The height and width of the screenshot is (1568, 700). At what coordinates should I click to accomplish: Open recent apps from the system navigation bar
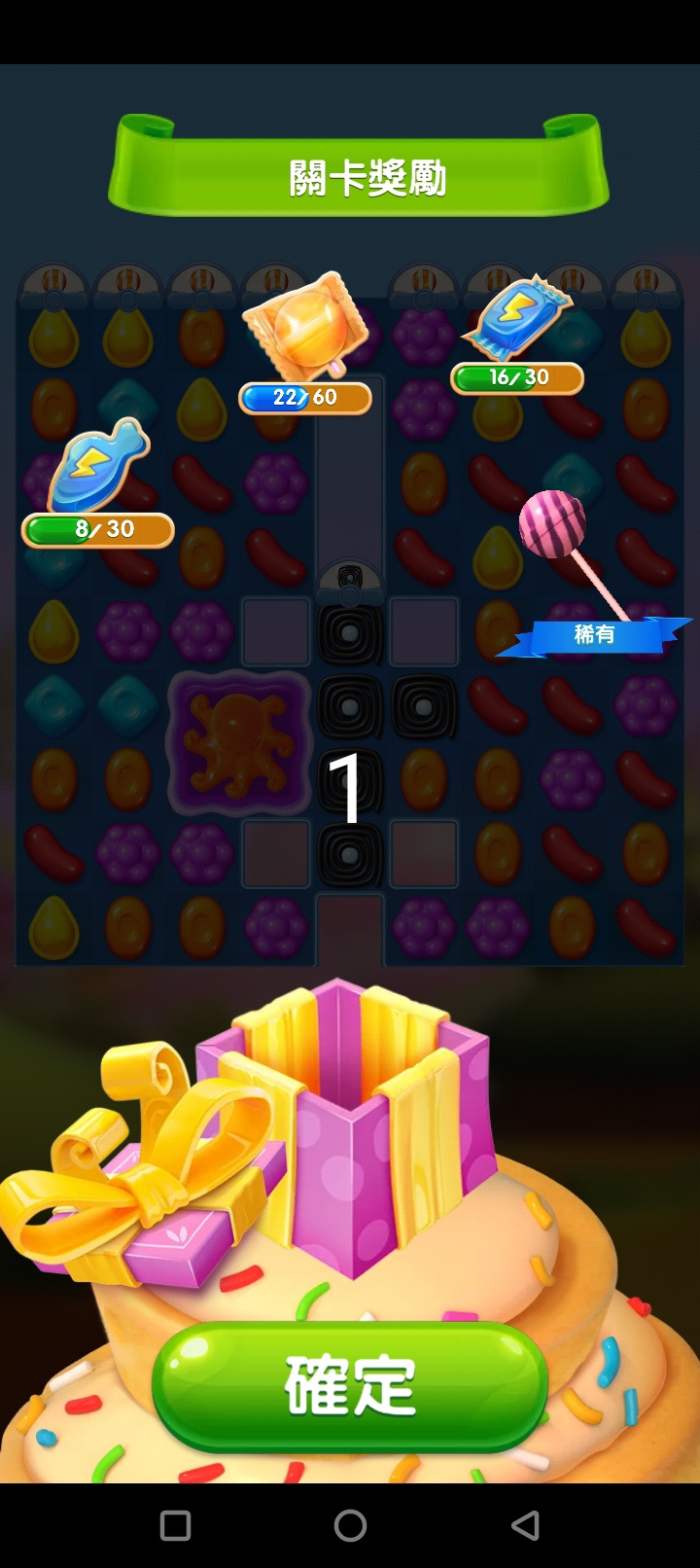click(175, 1525)
